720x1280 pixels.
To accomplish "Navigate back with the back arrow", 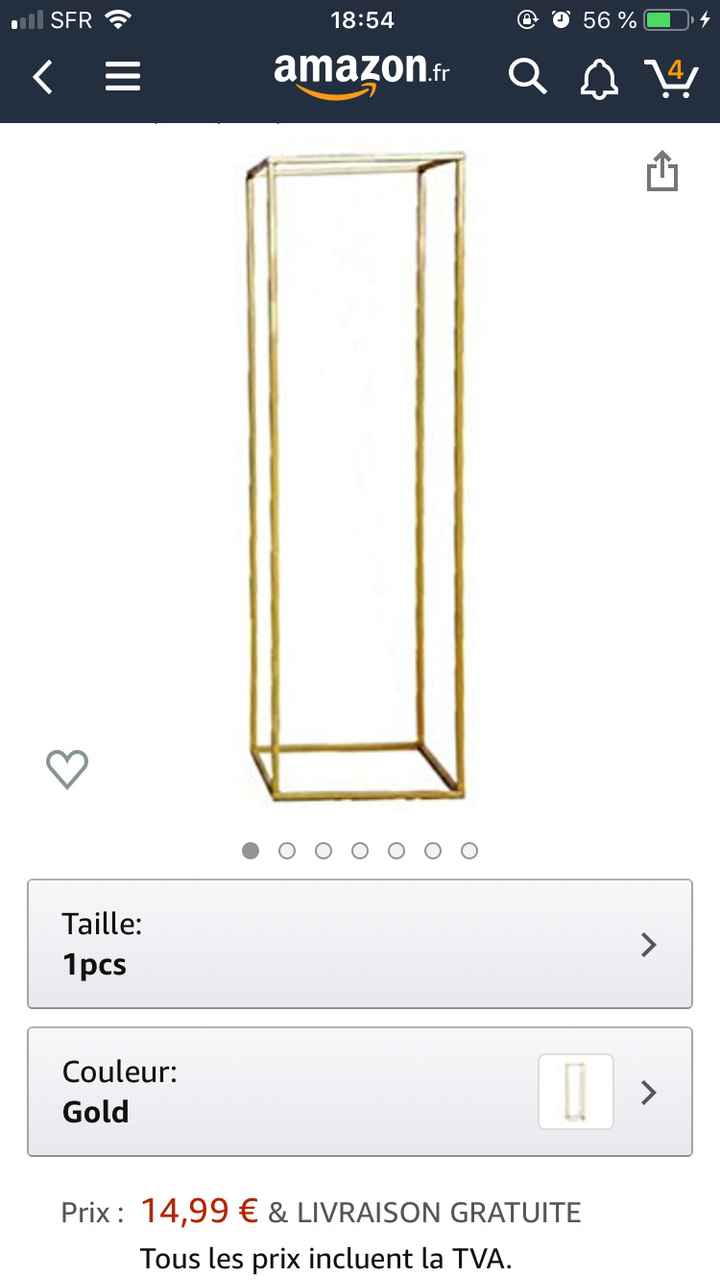I will pyautogui.click(x=42, y=76).
